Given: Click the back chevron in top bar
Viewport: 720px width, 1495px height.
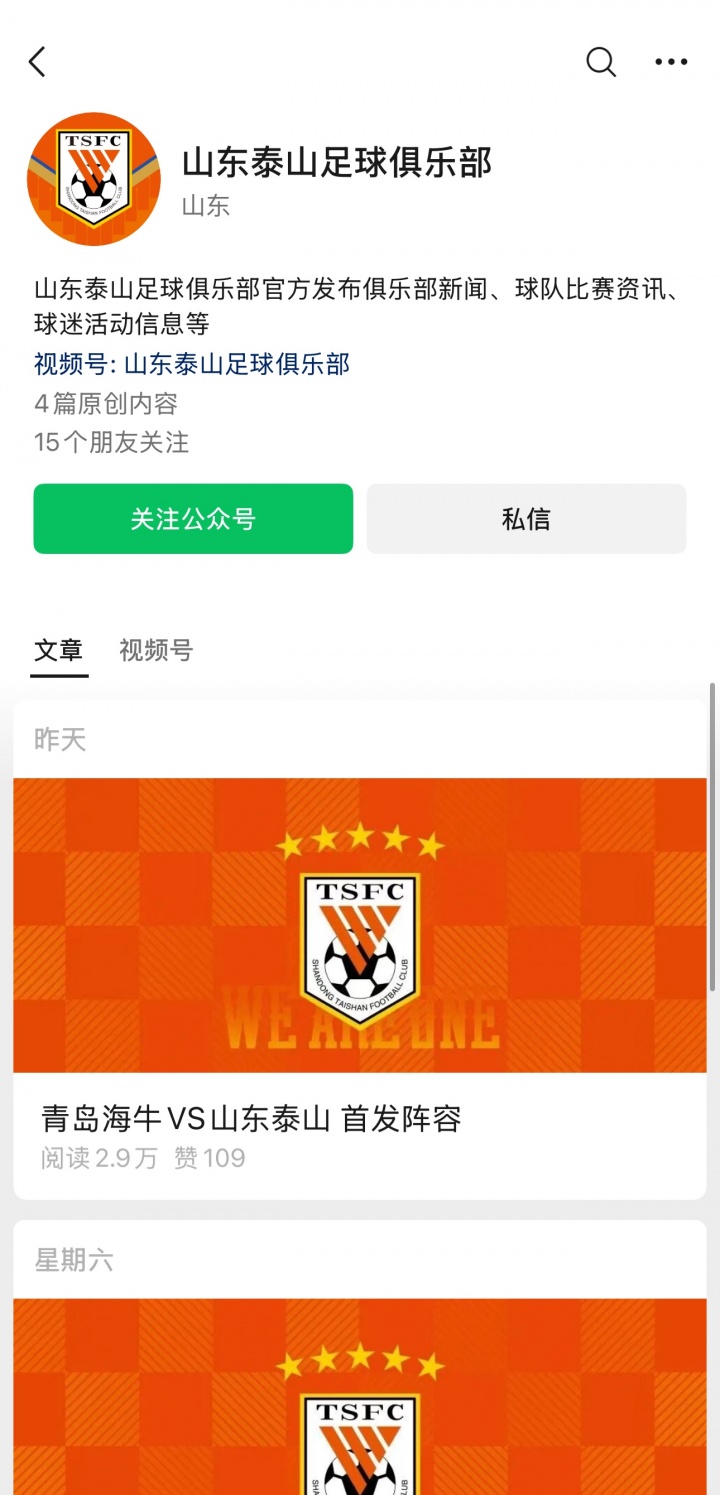Looking at the screenshot, I should tap(37, 62).
